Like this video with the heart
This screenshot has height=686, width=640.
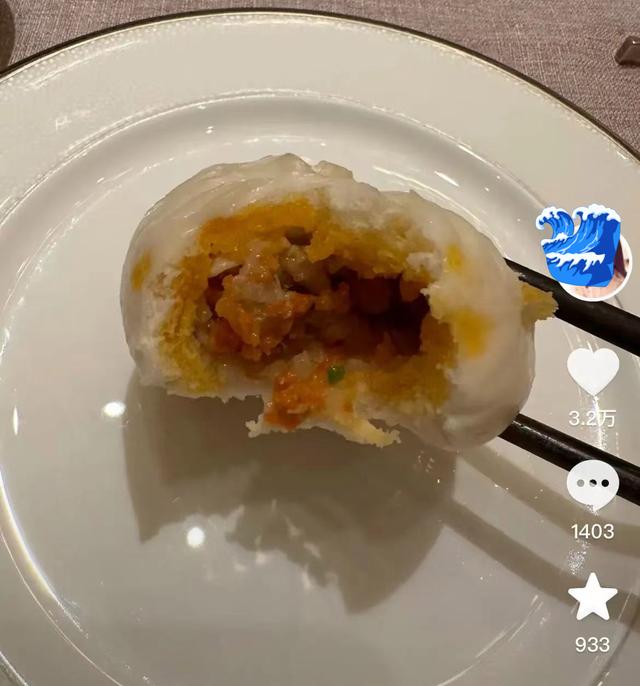(593, 371)
